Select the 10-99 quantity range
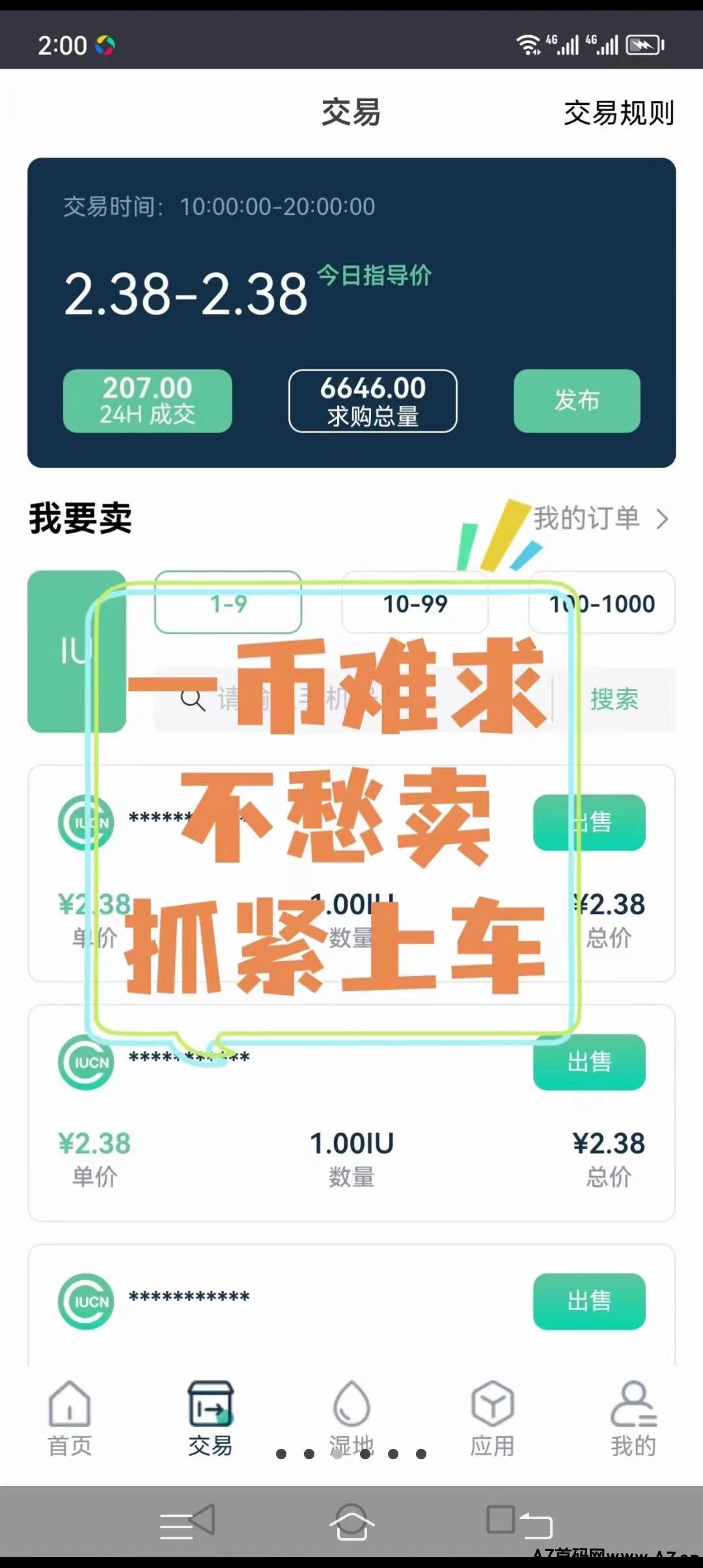This screenshot has width=703, height=1568. click(x=415, y=603)
